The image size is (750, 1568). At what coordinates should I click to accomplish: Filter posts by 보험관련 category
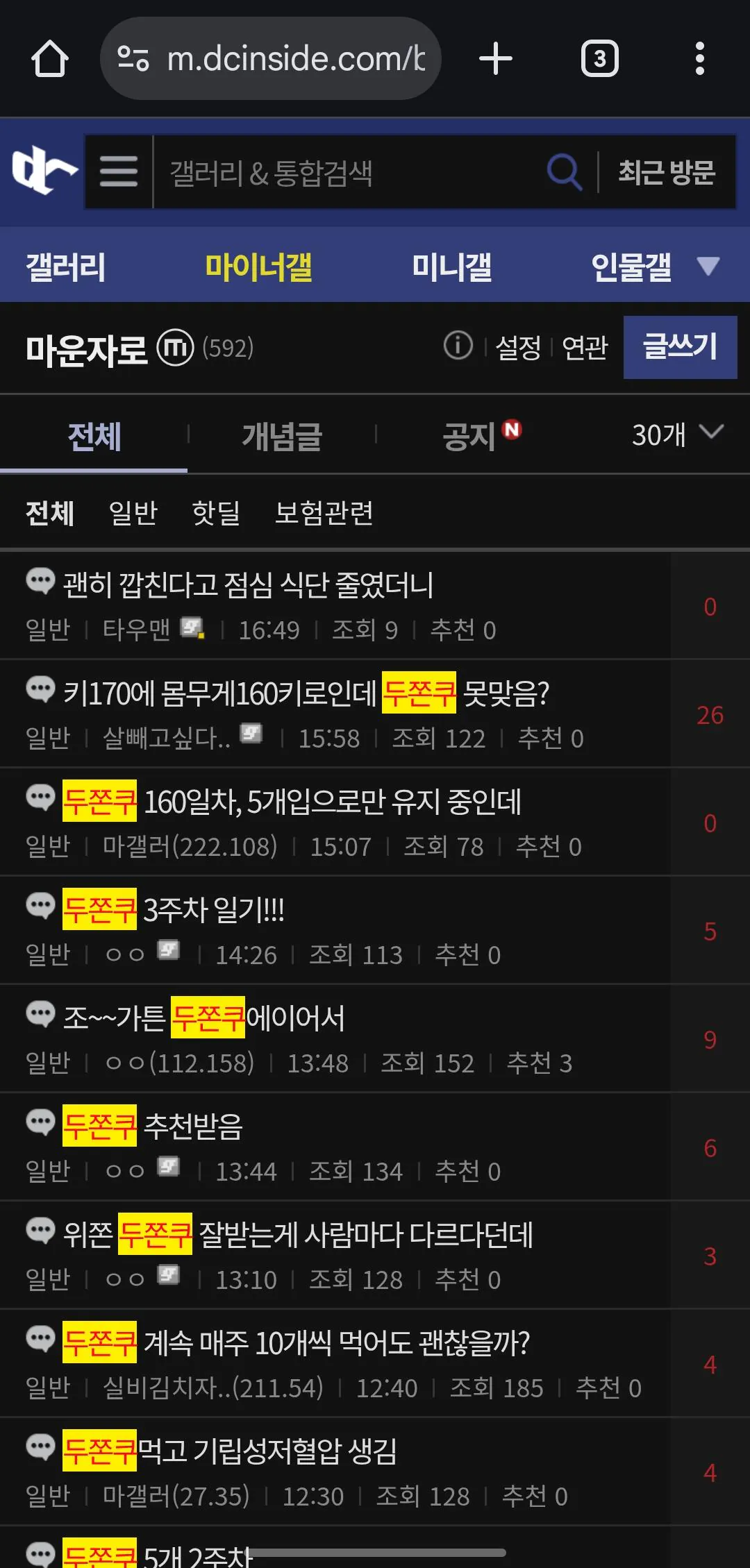[324, 513]
